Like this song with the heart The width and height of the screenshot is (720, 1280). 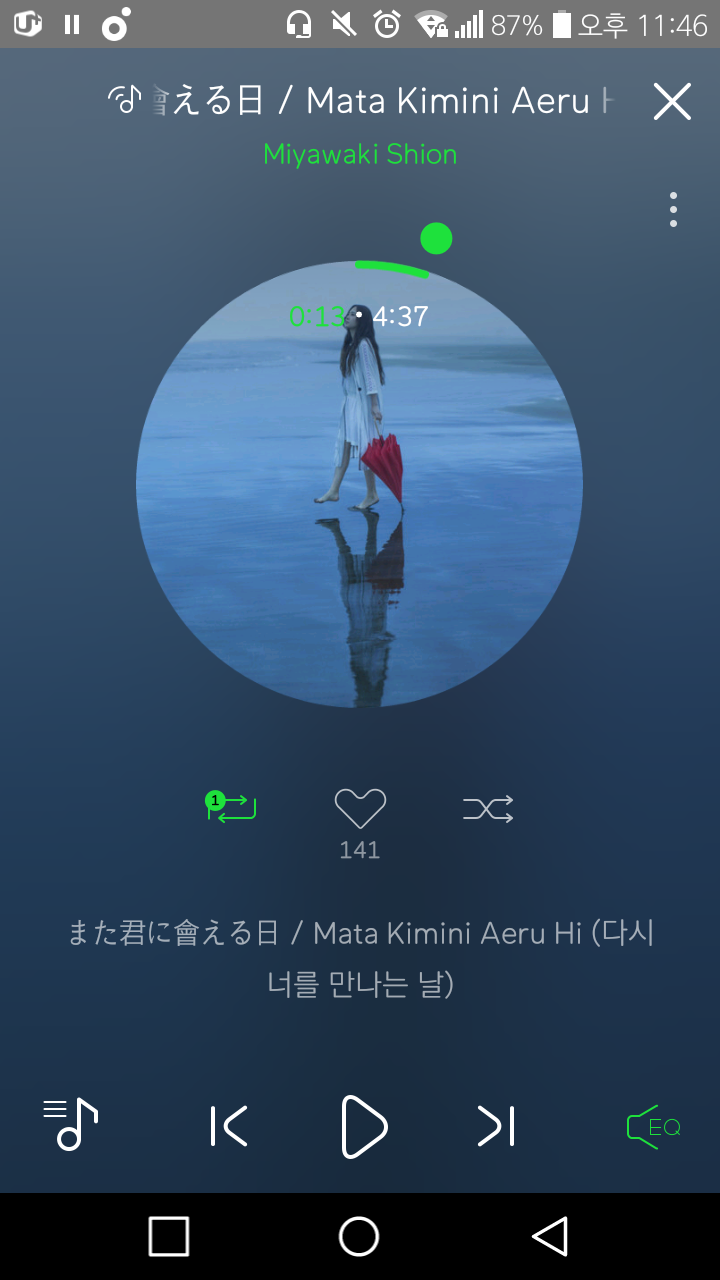point(360,808)
